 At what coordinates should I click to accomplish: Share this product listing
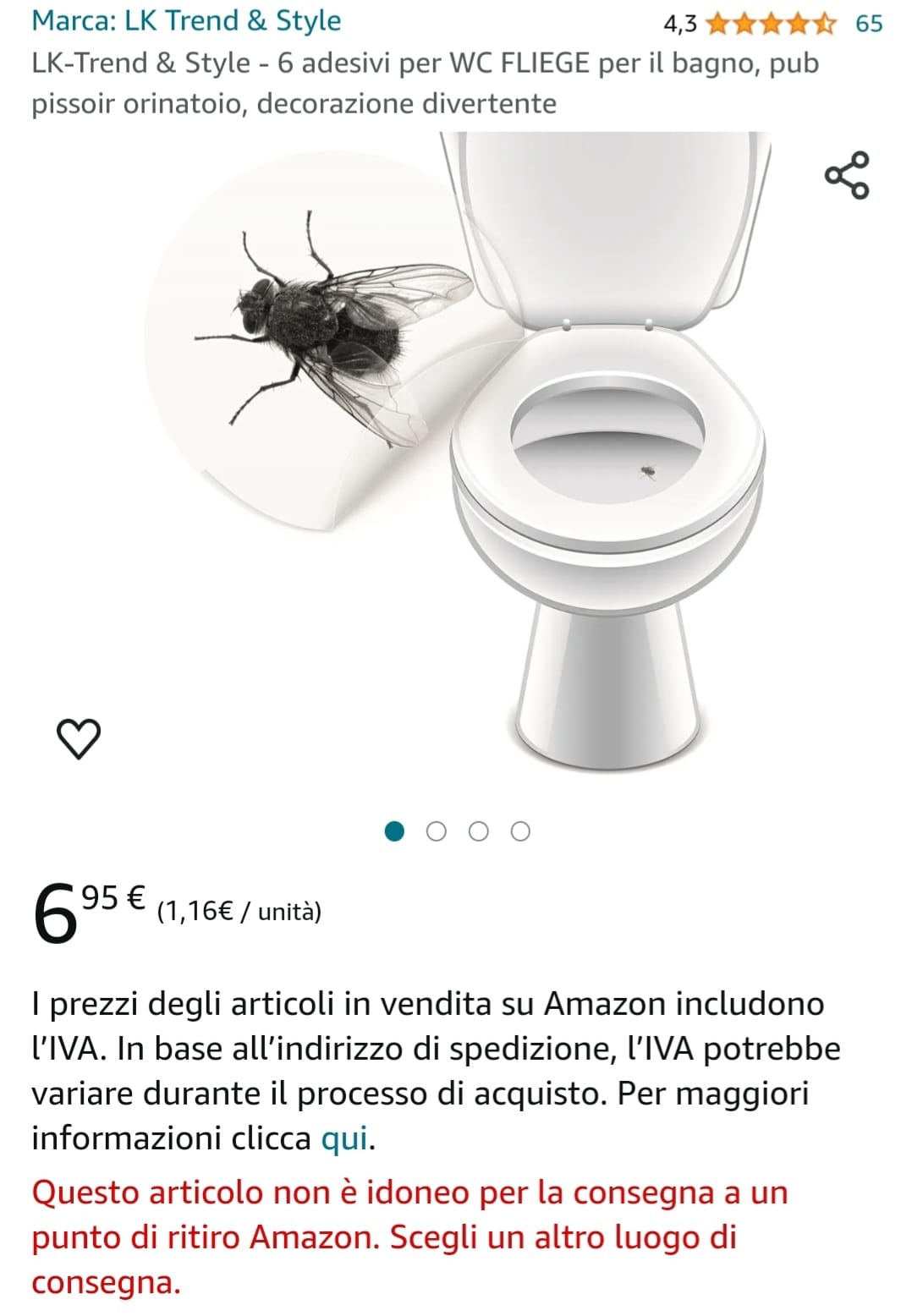(846, 175)
